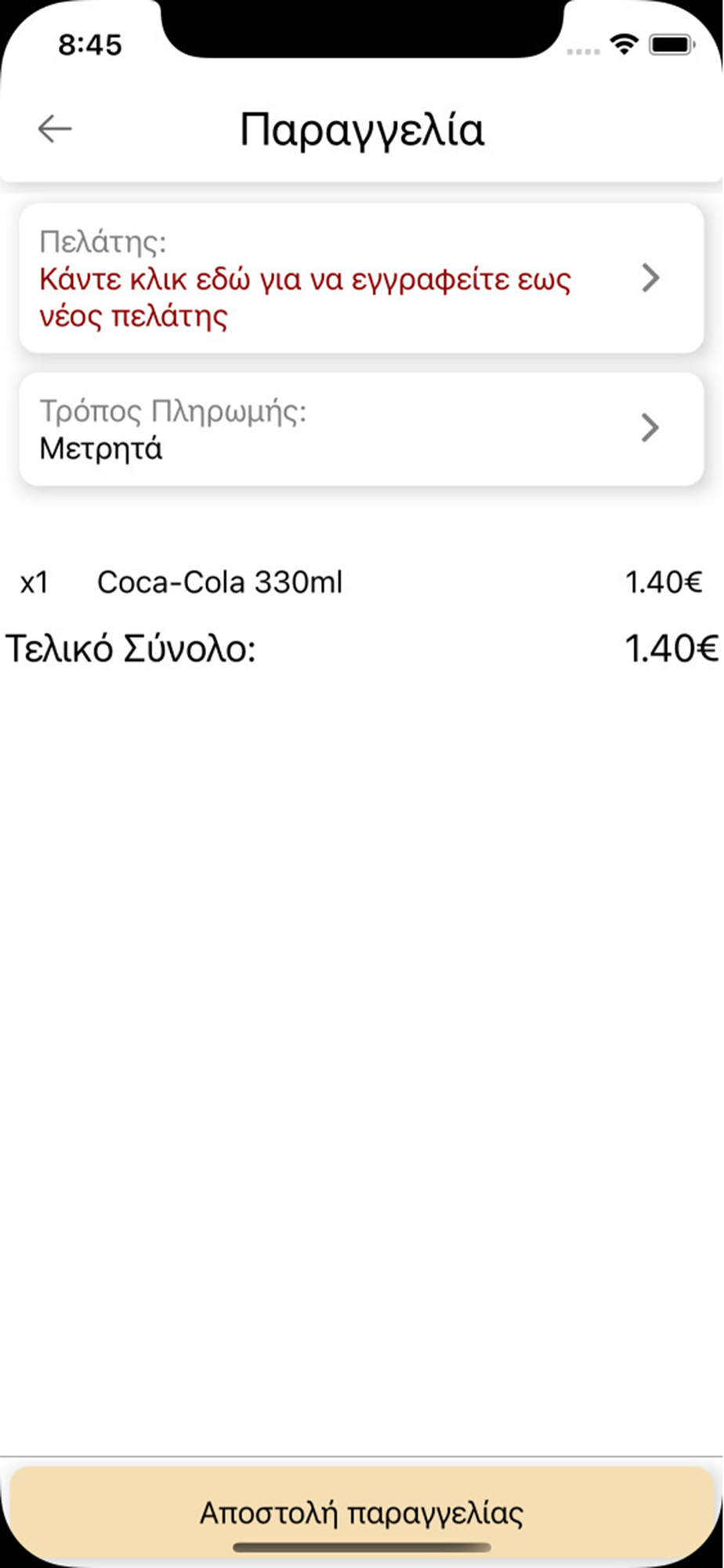Open the Τρόπος Πληρωμής payment method row
Image resolution: width=724 pixels, height=1568 pixels.
[361, 429]
